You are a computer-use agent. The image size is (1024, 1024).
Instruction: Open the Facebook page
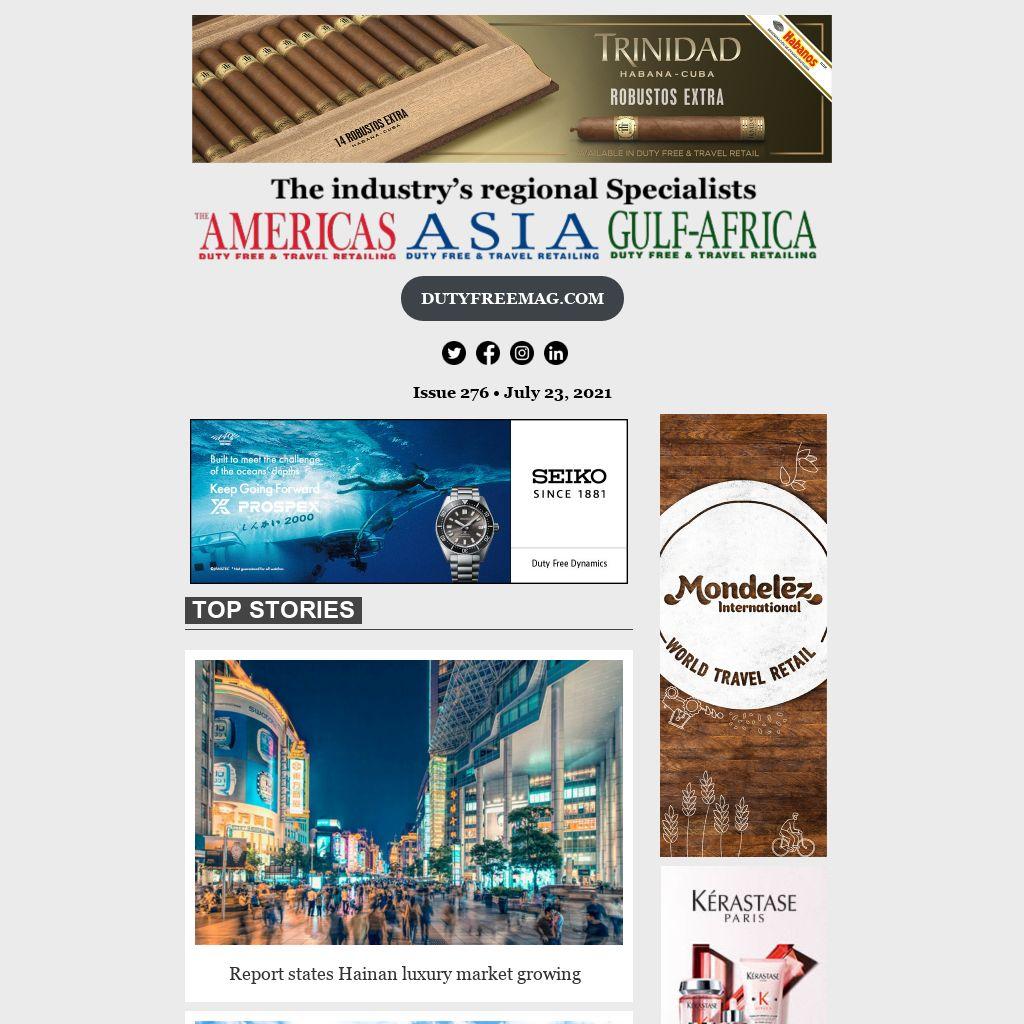point(488,353)
